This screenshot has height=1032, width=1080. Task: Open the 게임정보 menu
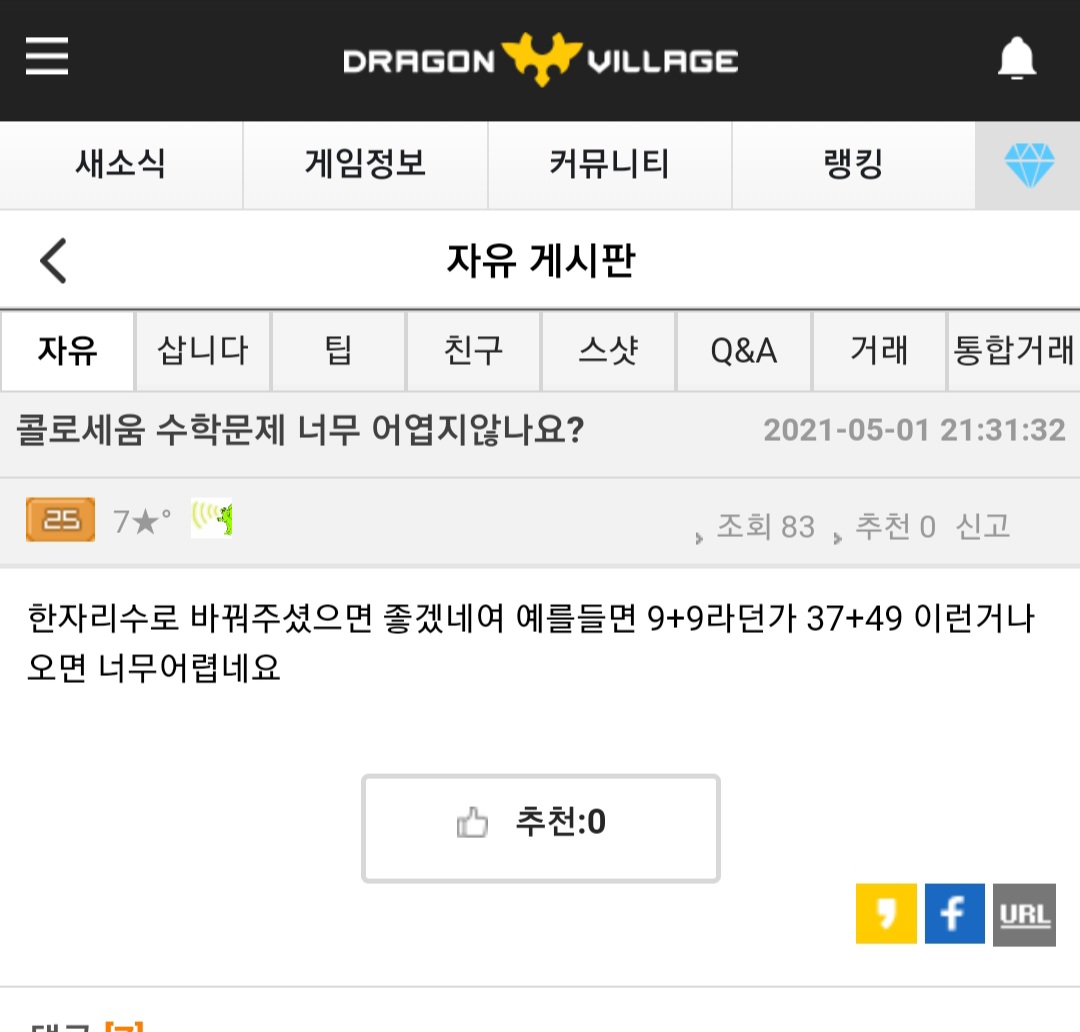pyautogui.click(x=366, y=165)
